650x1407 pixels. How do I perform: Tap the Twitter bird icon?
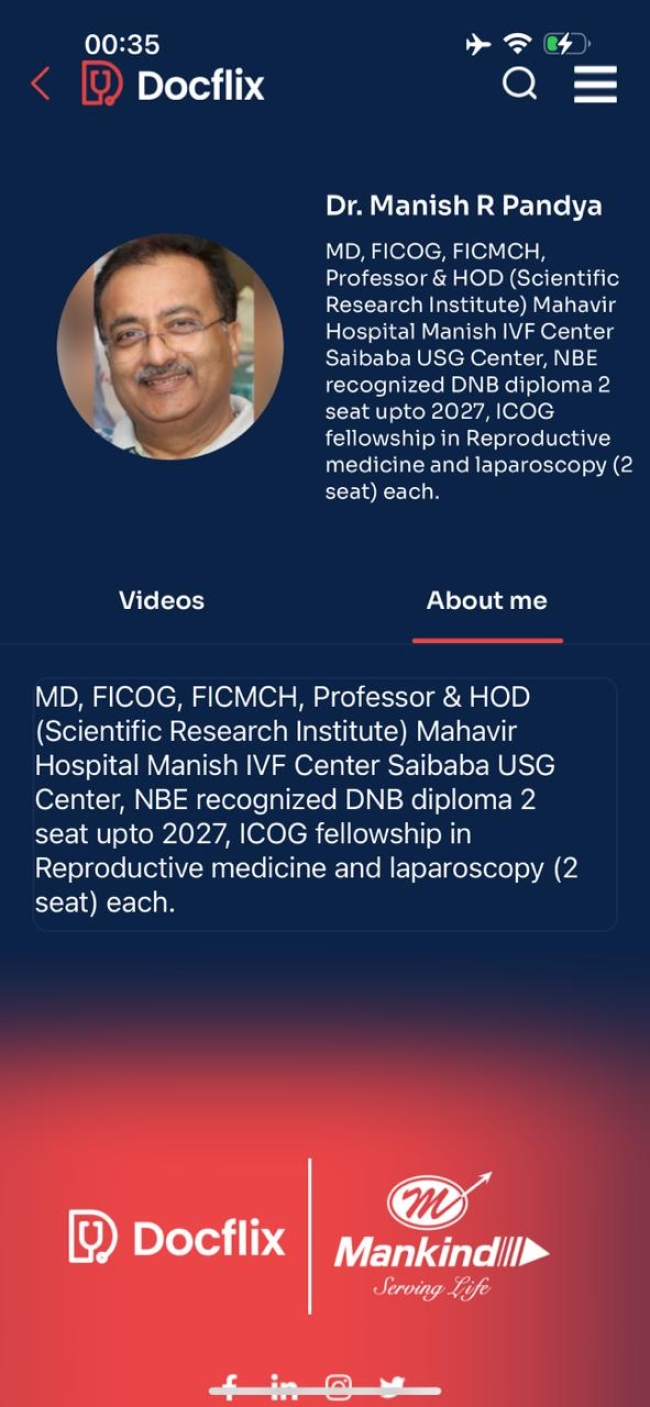pos(392,1387)
